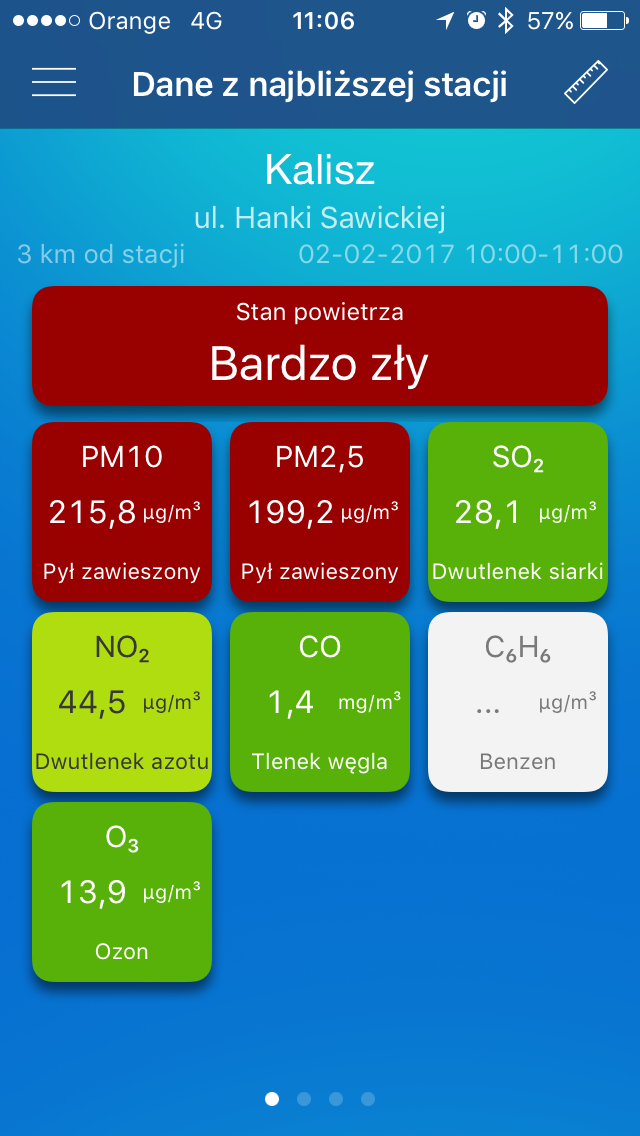The height and width of the screenshot is (1136, 640).
Task: Open the ruler scale icon
Action: 586,82
